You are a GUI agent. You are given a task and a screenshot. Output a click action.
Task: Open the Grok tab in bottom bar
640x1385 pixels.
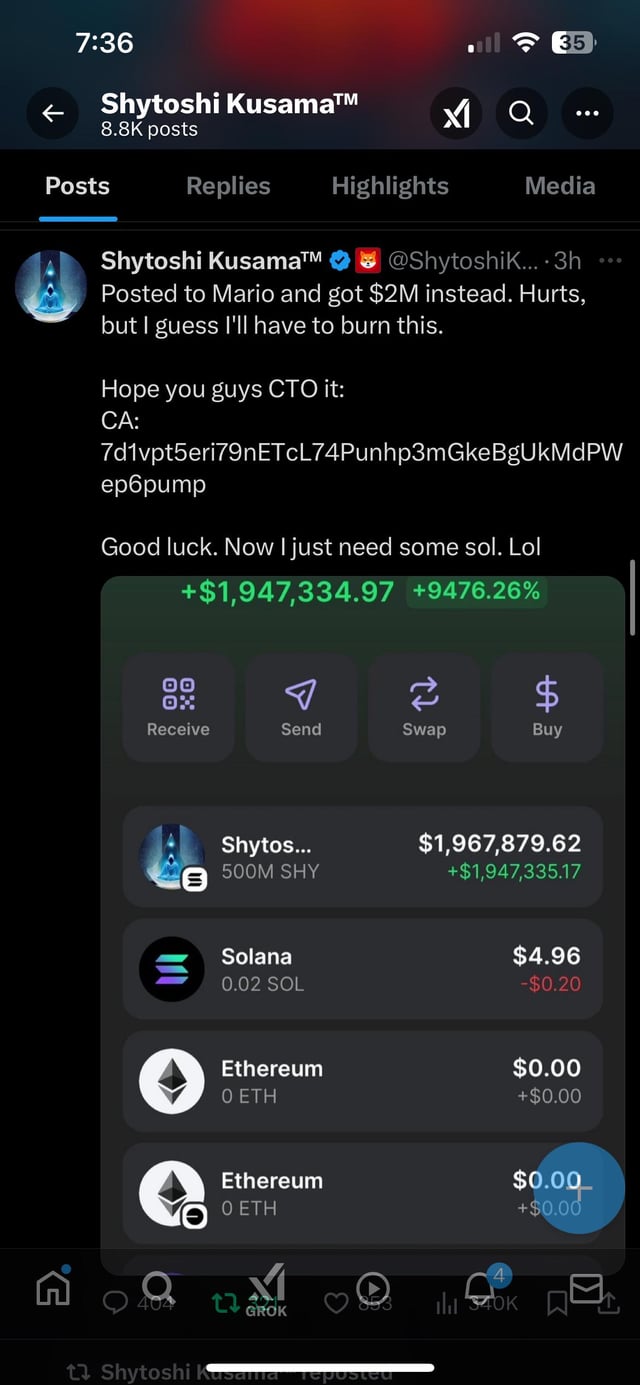(x=266, y=1289)
